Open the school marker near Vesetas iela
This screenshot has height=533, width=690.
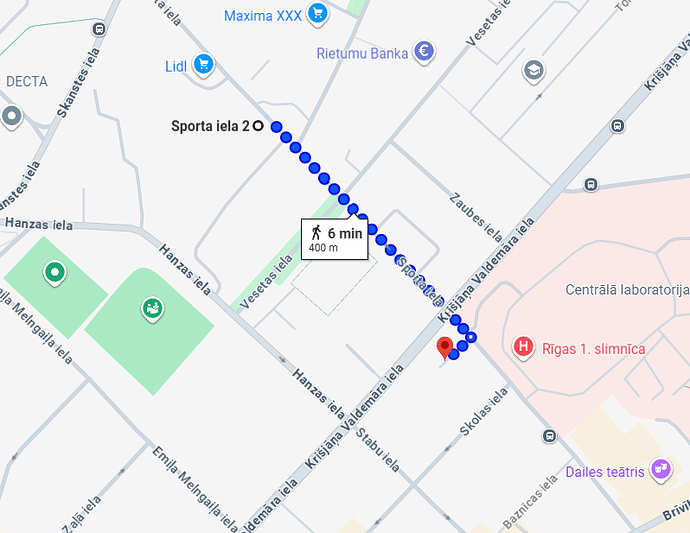pyautogui.click(x=534, y=71)
